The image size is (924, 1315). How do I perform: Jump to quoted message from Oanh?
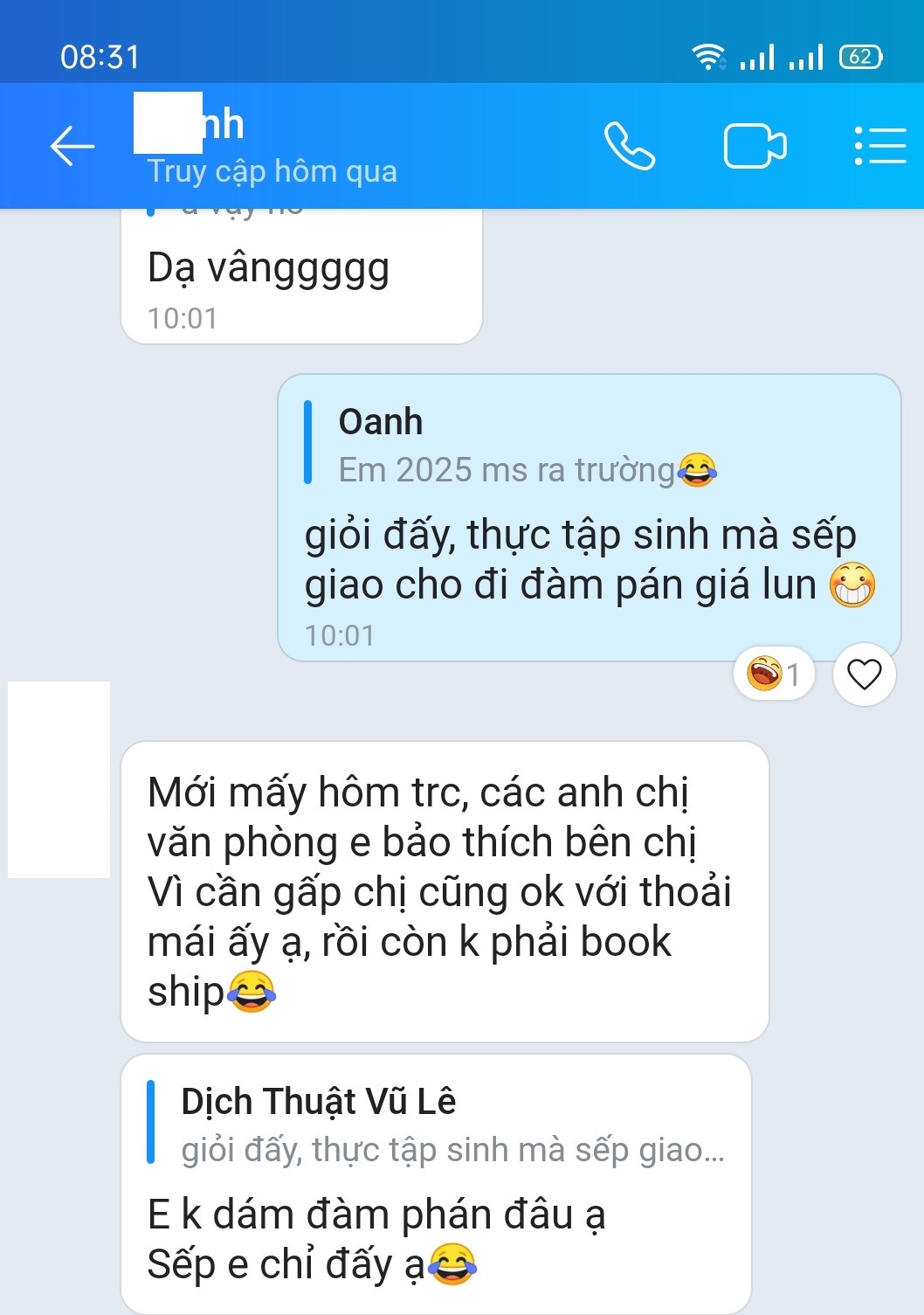point(524,446)
